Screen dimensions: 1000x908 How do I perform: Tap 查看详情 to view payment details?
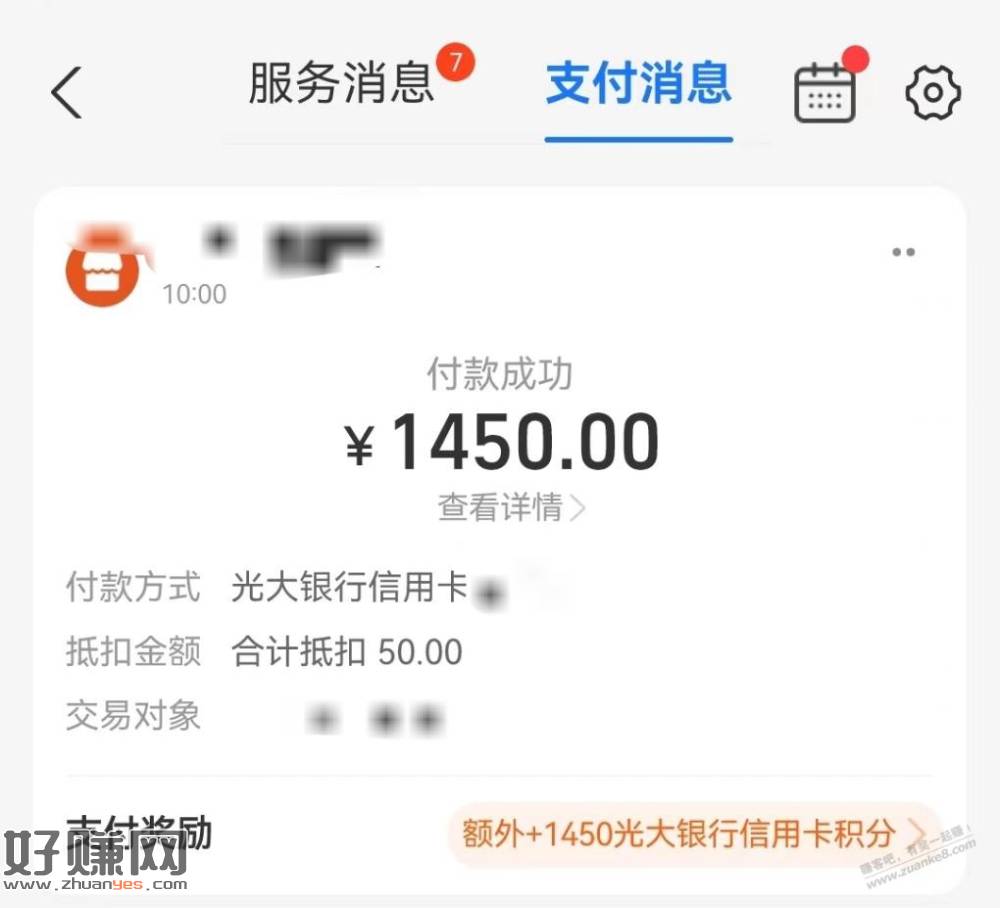(x=510, y=508)
